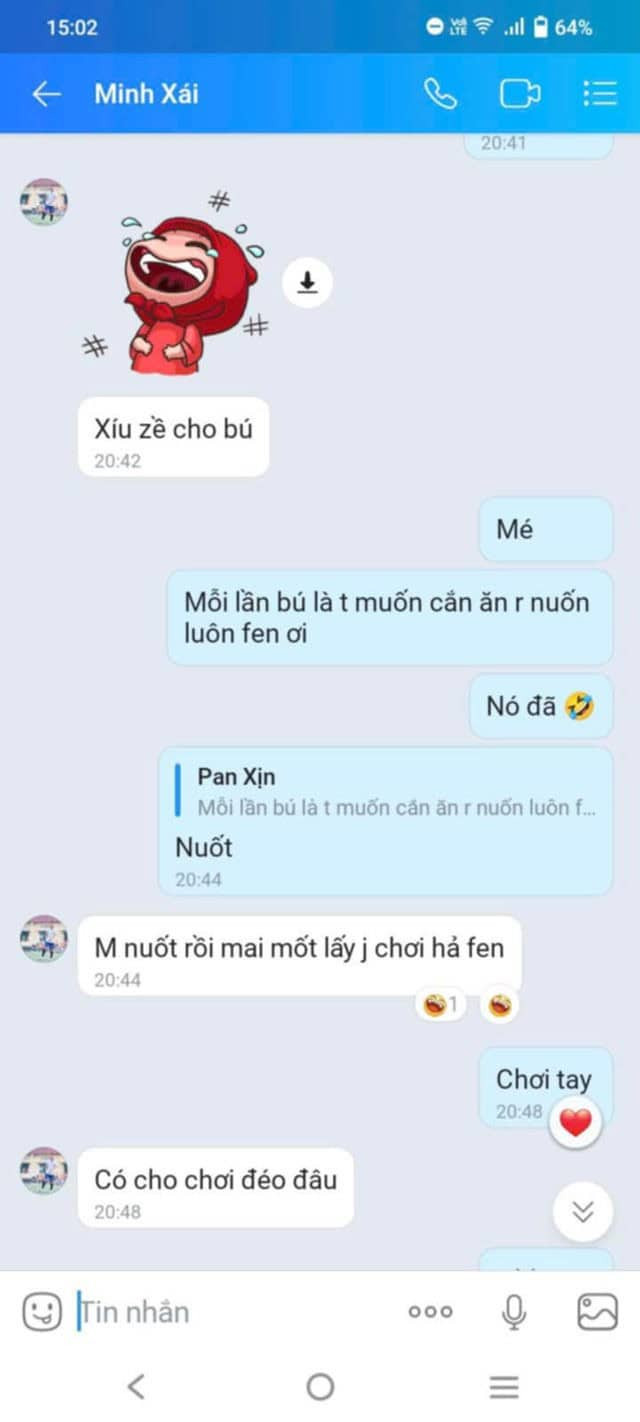640x1422 pixels.
Task: Start a video call with Minh Xái
Action: click(x=519, y=94)
